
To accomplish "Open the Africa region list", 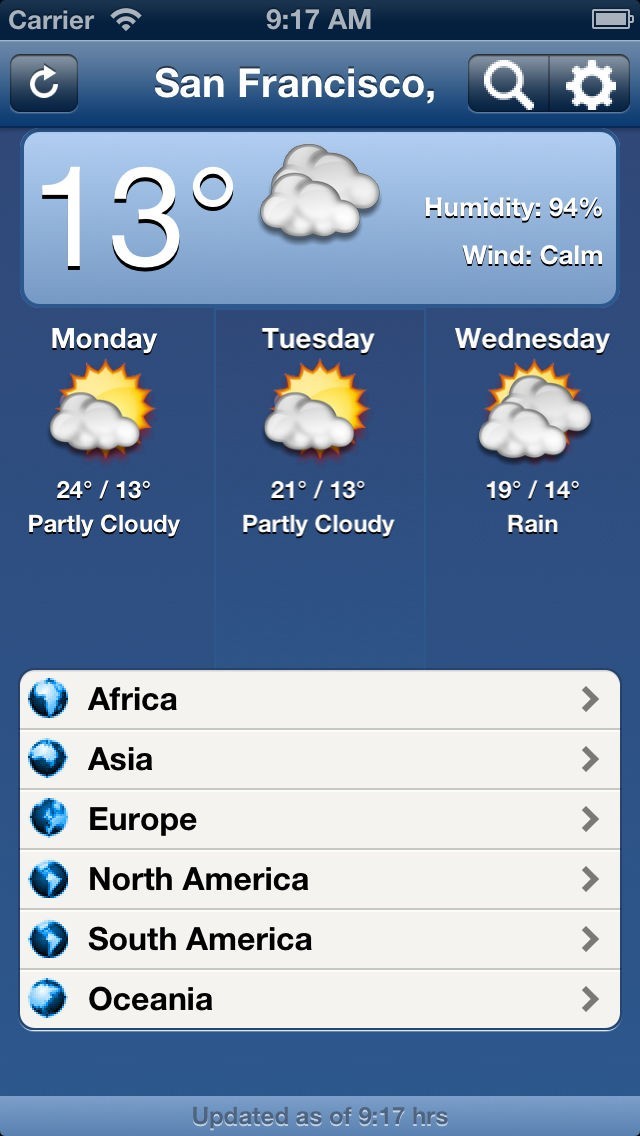I will point(320,699).
